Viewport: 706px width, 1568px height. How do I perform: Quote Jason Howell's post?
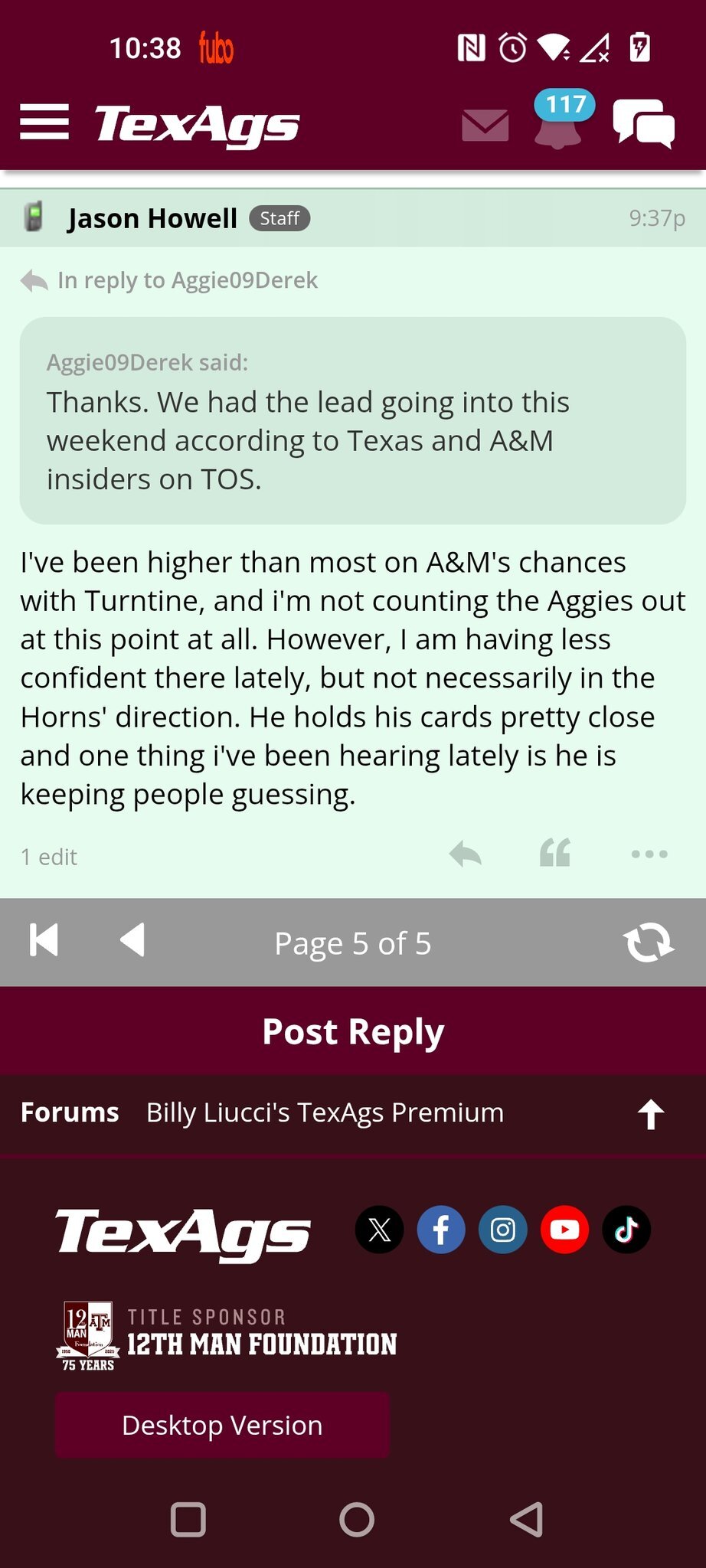555,853
